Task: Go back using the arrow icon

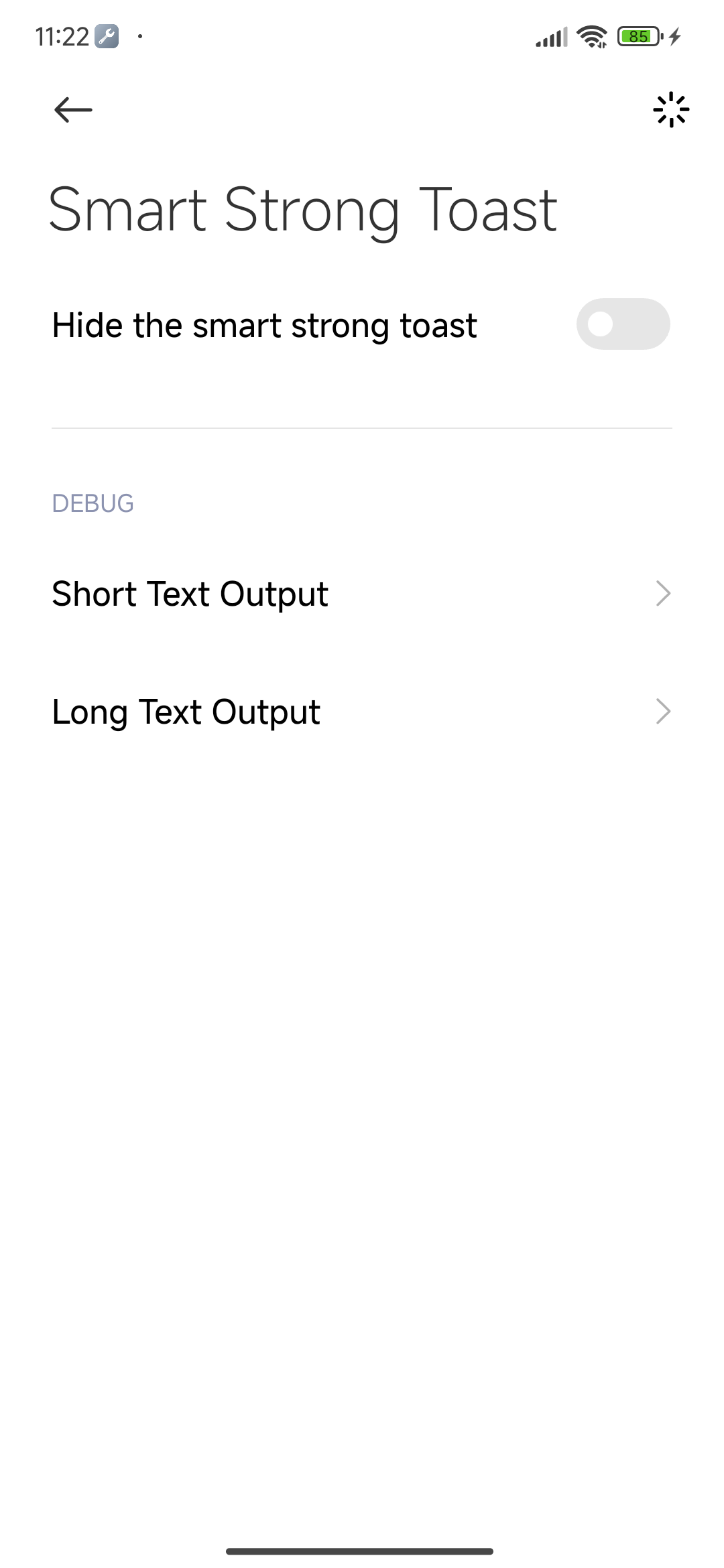Action: tap(73, 110)
